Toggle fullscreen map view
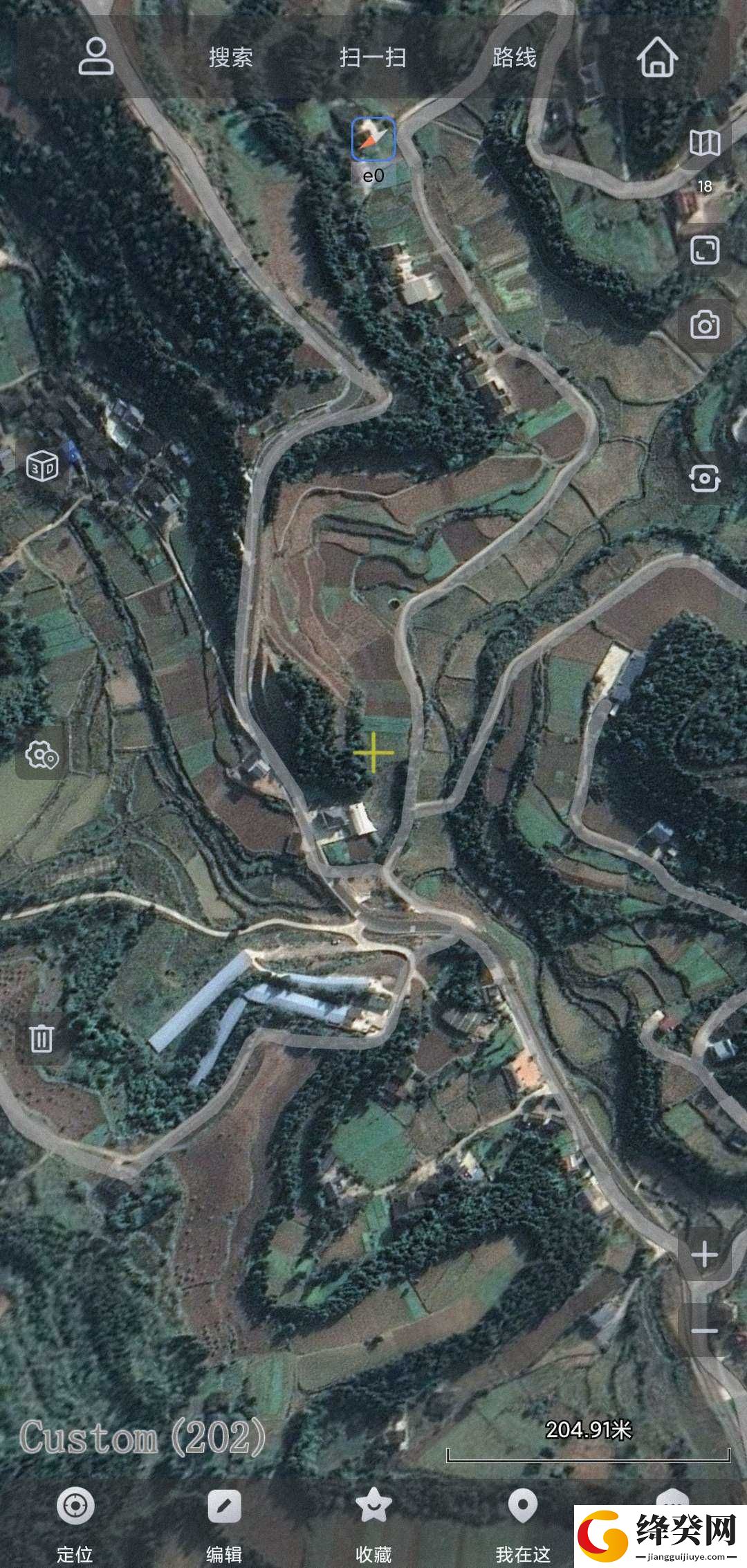 [705, 250]
